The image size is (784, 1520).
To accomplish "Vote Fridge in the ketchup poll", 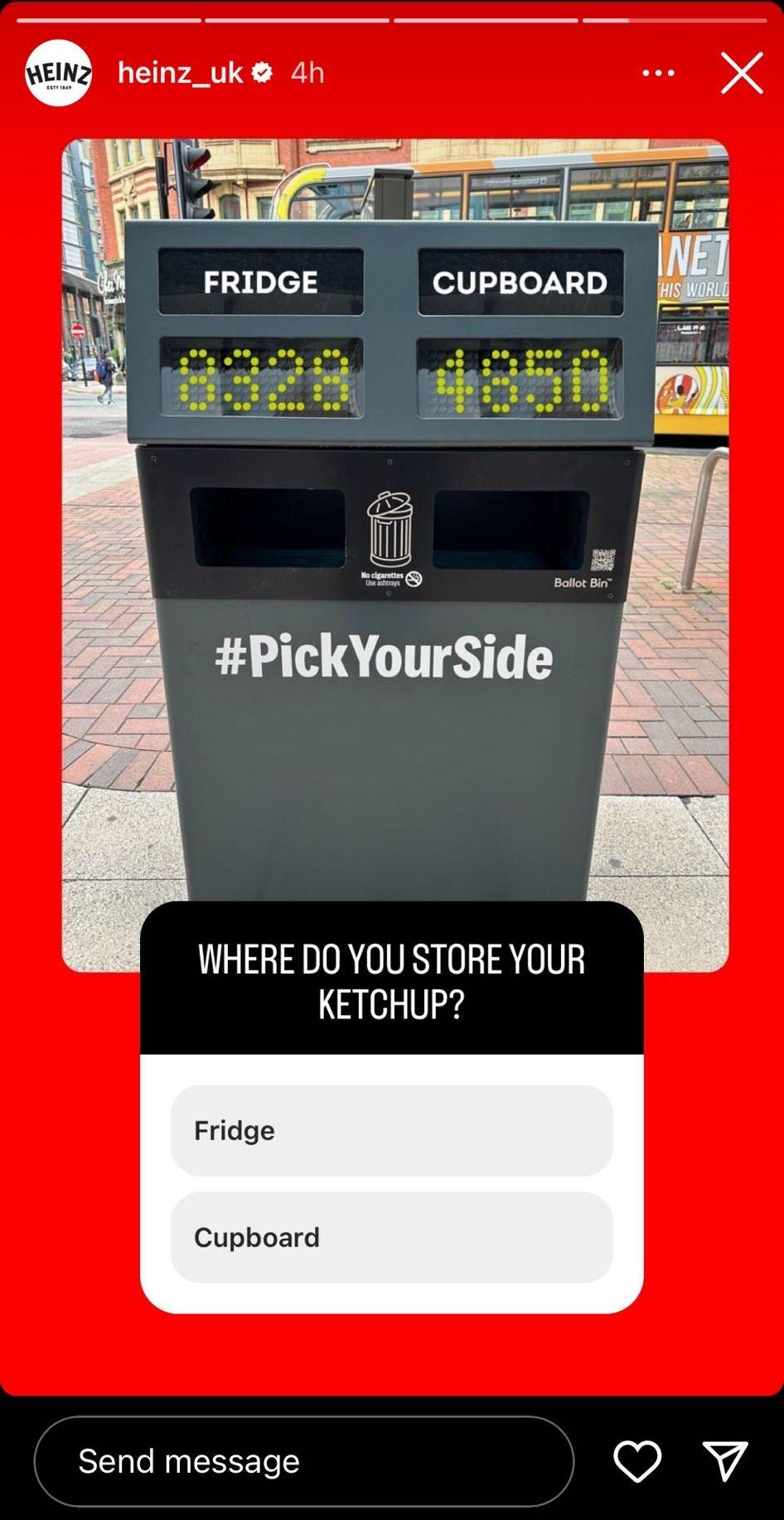I will coord(391,1130).
